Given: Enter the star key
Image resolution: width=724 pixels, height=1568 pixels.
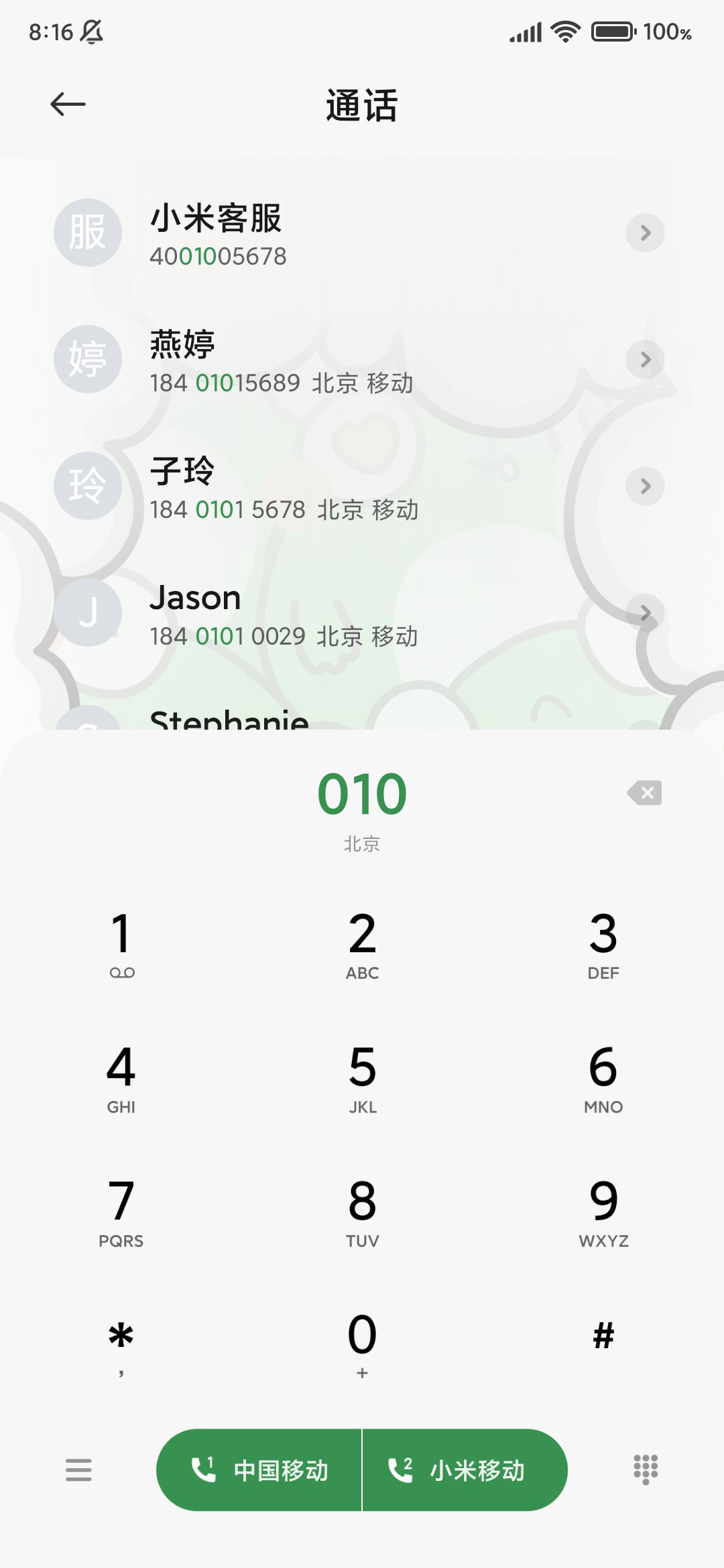Looking at the screenshot, I should coord(121,1346).
